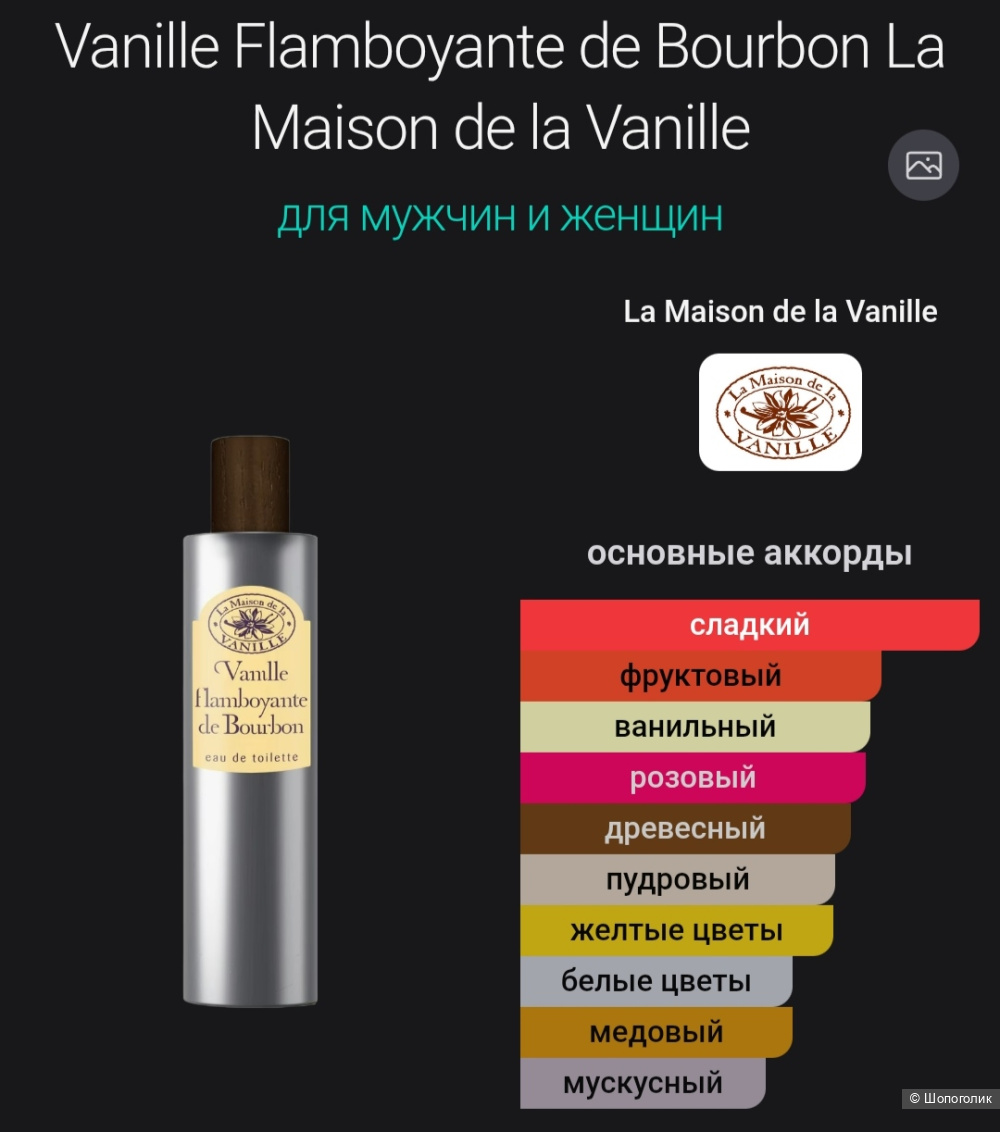Image resolution: width=1000 pixels, height=1132 pixels.
Task: Select the 'ванильный' accord bar
Action: click(695, 727)
